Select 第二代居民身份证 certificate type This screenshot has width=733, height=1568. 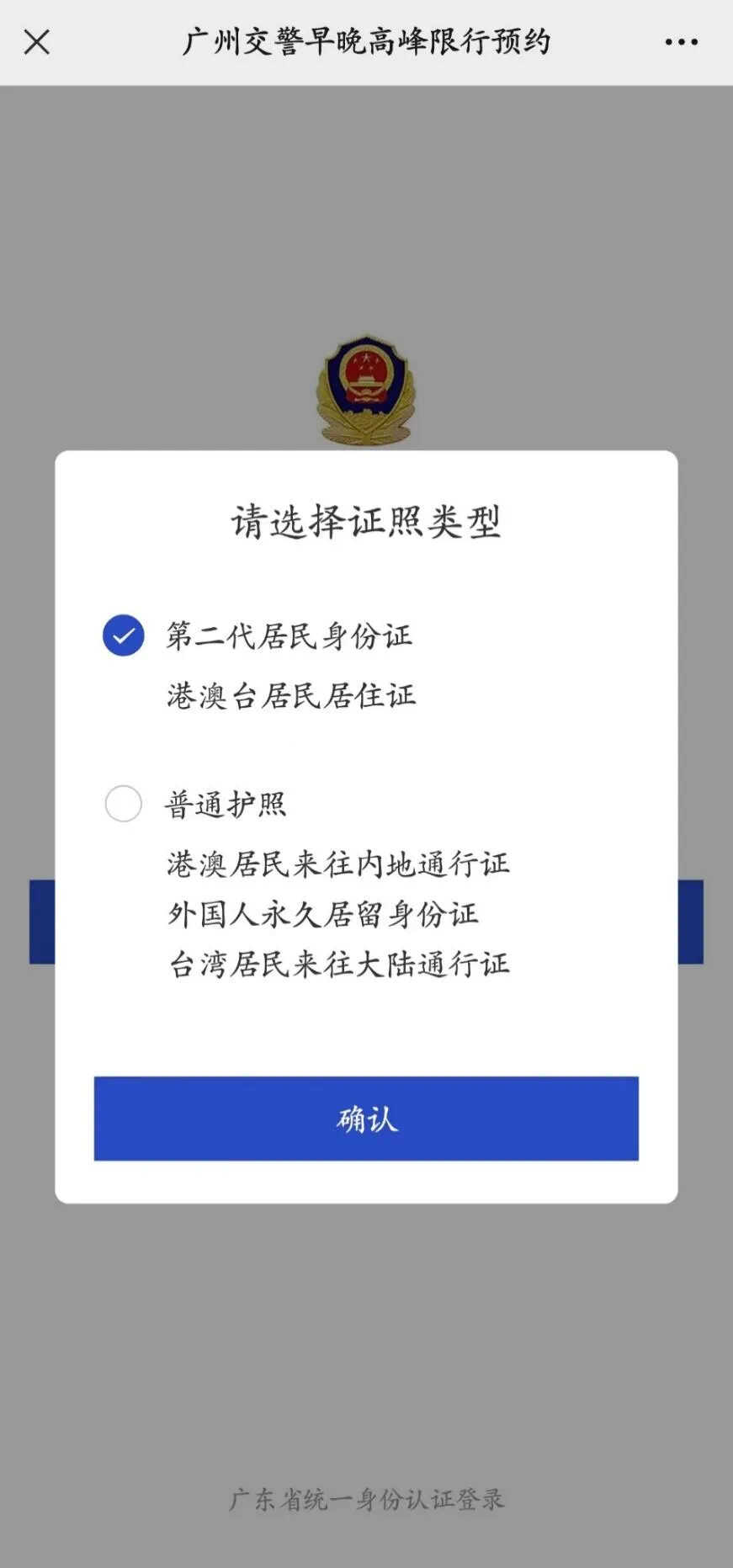[124, 635]
